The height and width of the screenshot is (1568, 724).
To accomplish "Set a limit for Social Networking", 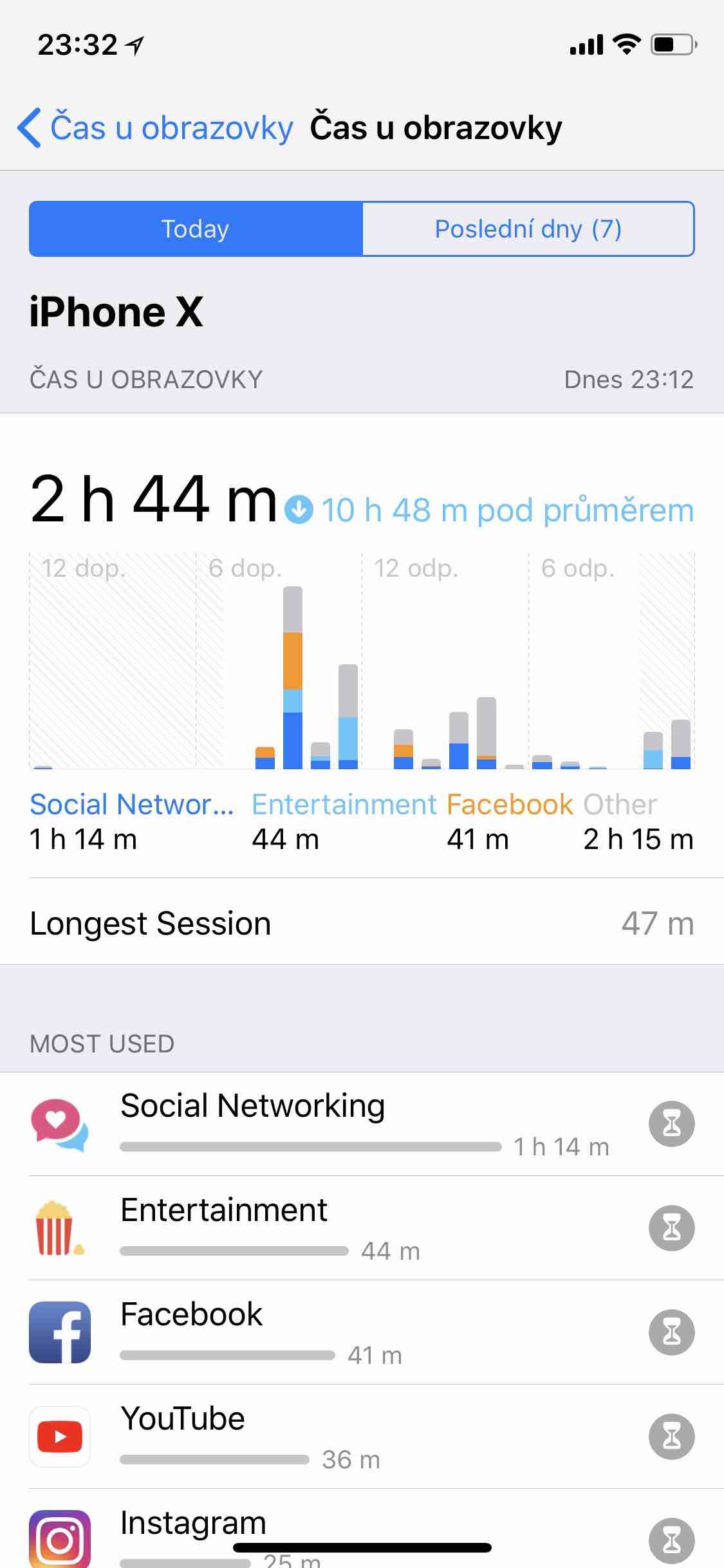I will click(x=671, y=1124).
